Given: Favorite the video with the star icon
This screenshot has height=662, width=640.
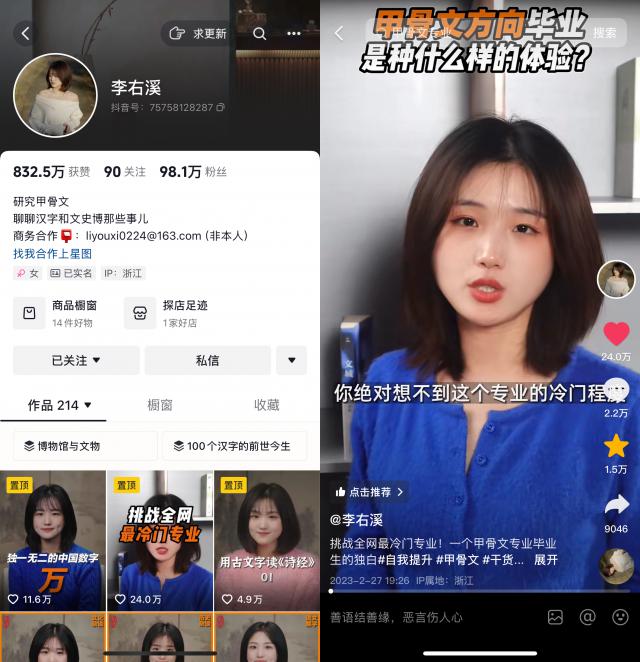Looking at the screenshot, I should (x=616, y=446).
